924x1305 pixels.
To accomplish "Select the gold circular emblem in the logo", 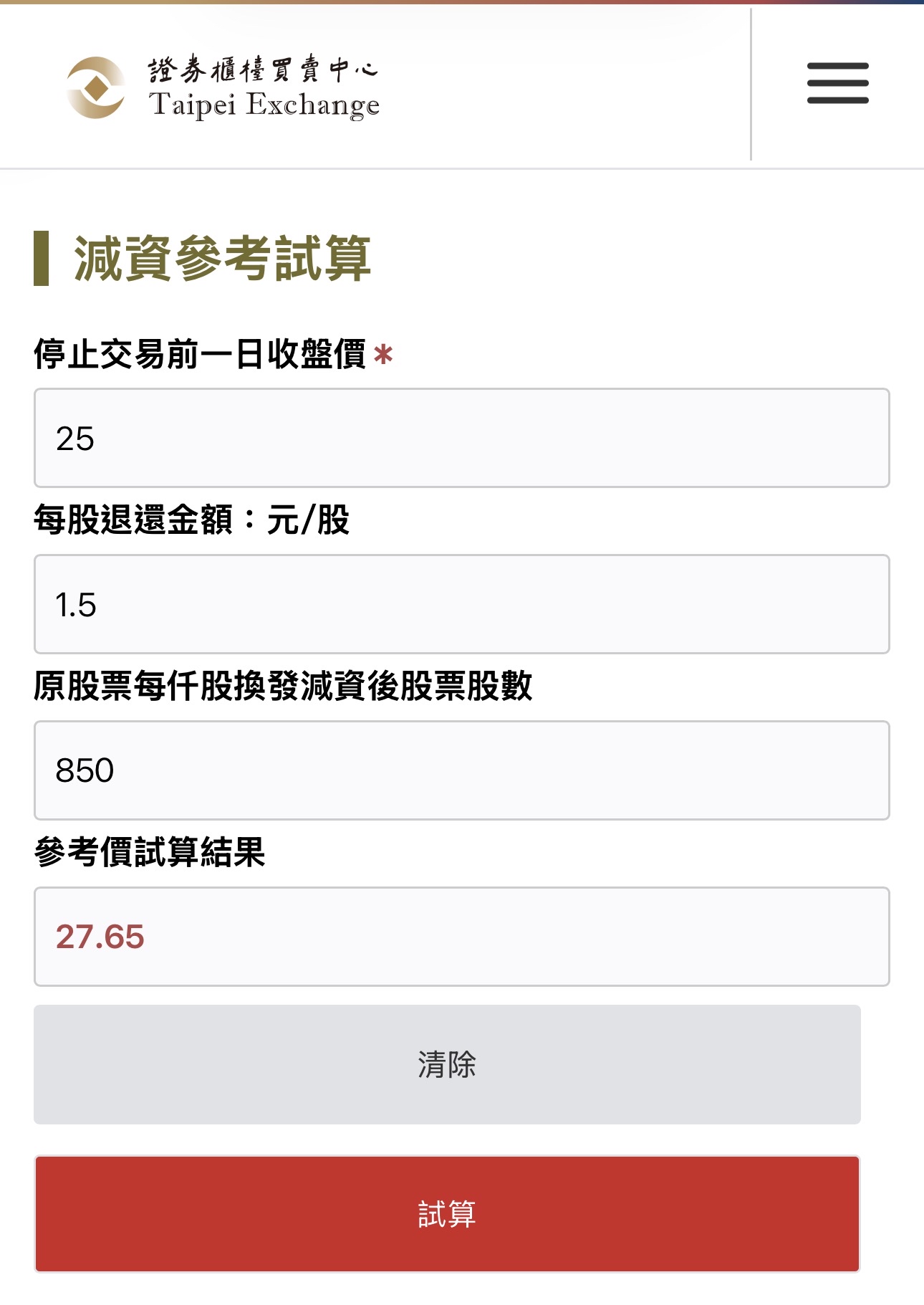I will point(95,86).
